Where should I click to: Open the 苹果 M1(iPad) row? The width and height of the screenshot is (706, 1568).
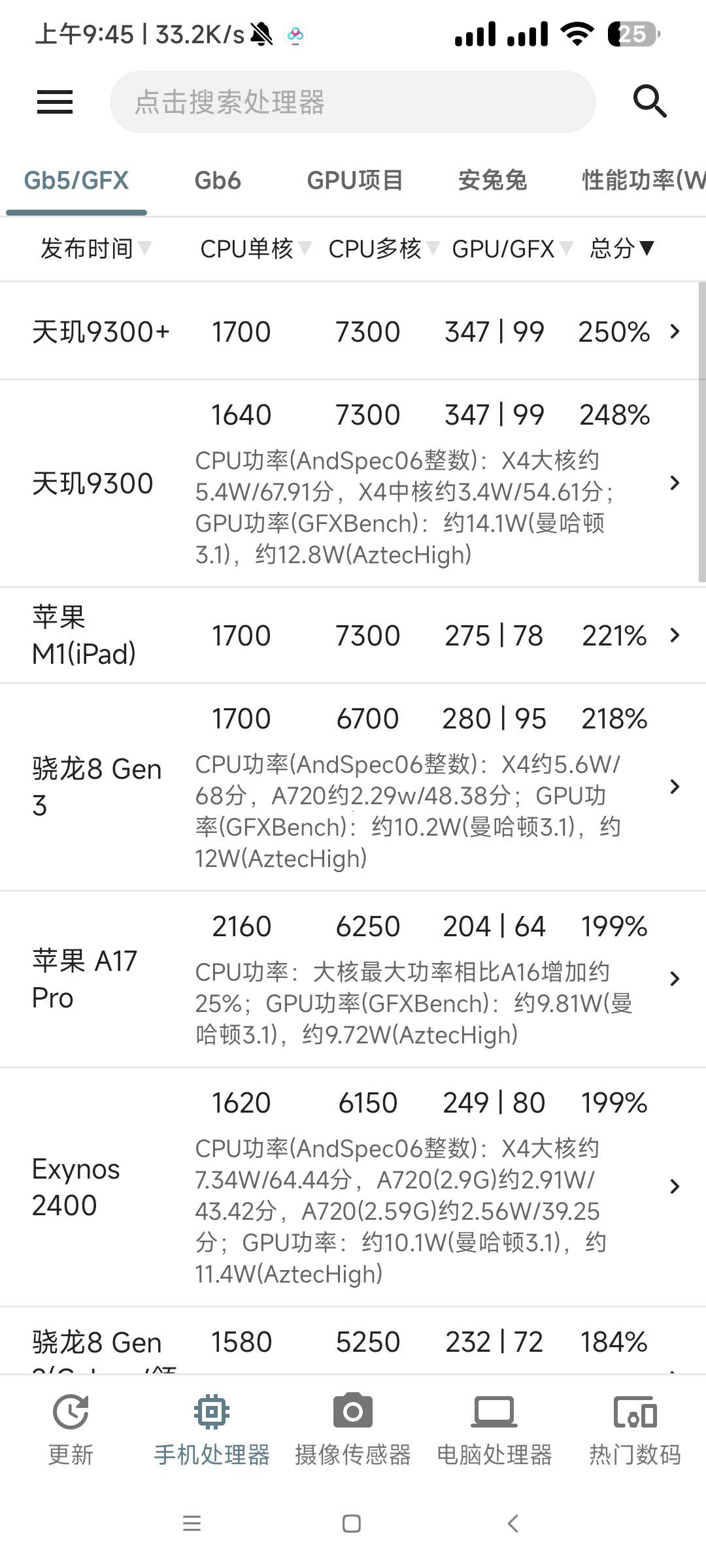click(353, 636)
